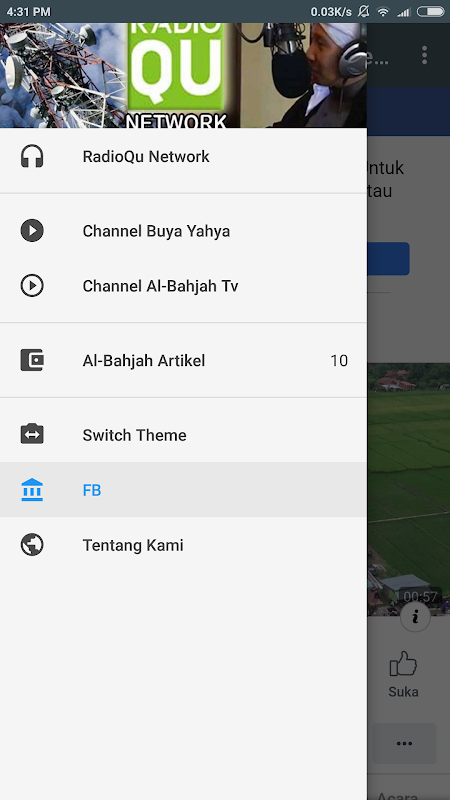Open RadioQu Network from the drawer
The image size is (450, 800).
[x=183, y=157]
